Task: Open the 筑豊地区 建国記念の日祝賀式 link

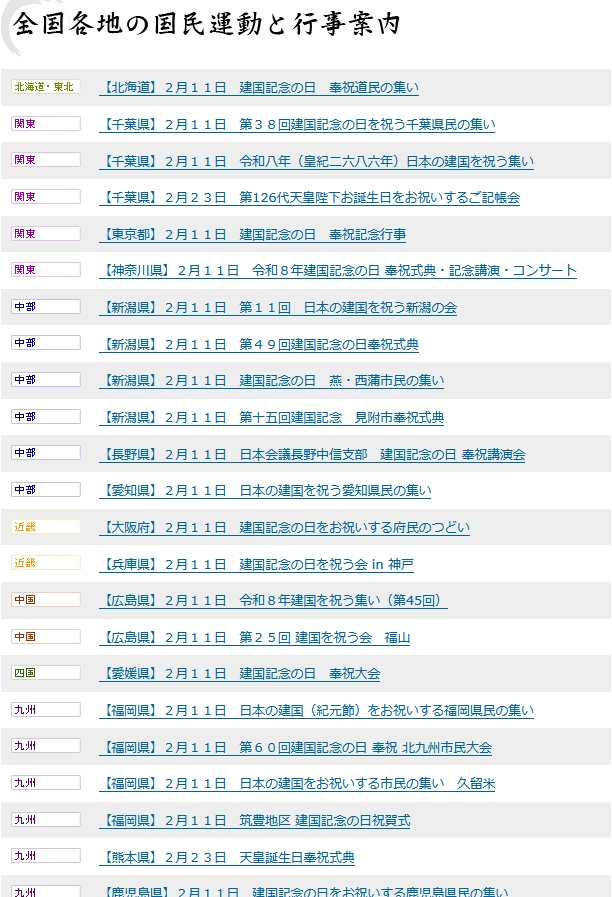Action: 254,821
